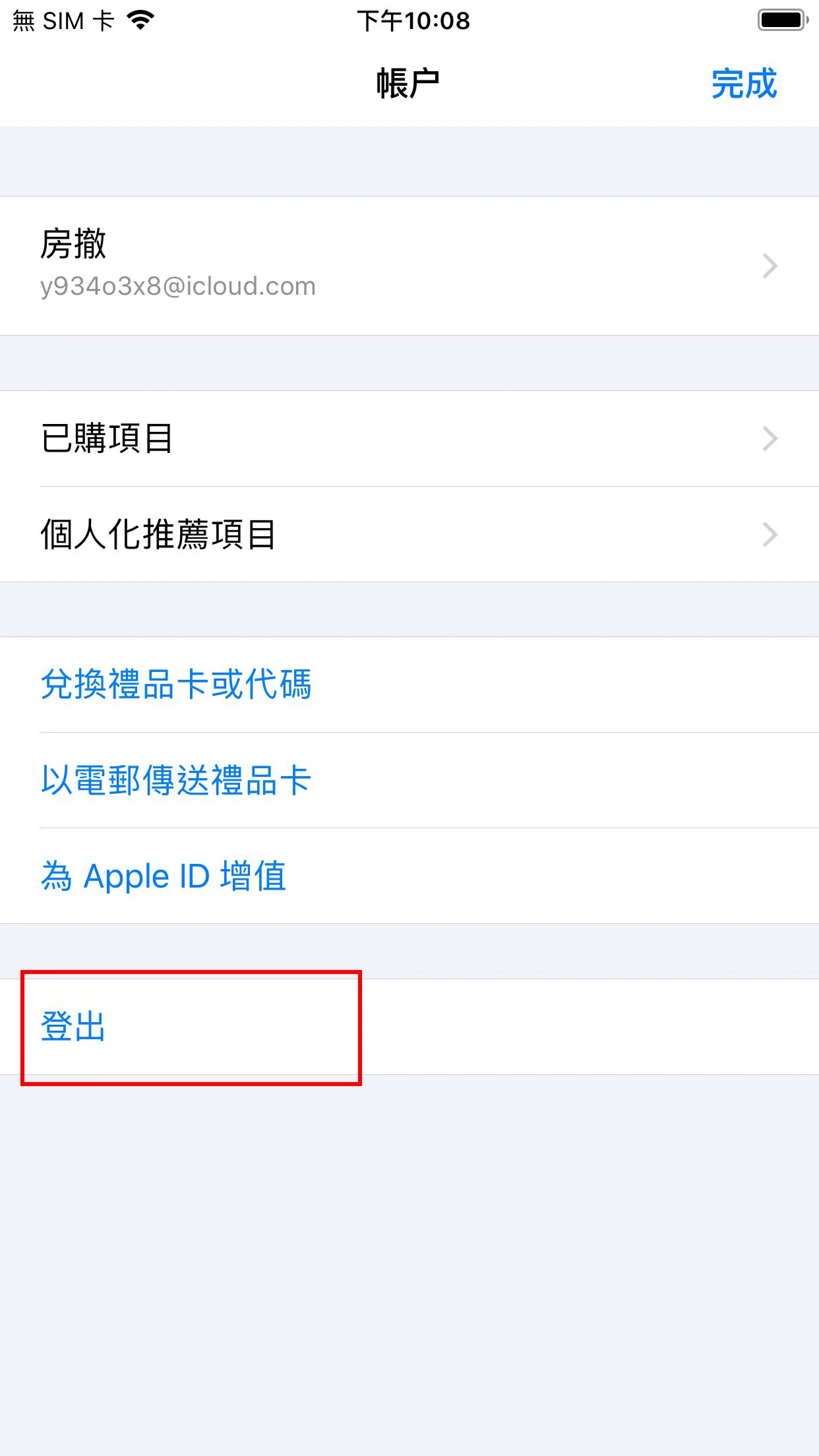Sign out with 登出

[x=74, y=1027]
